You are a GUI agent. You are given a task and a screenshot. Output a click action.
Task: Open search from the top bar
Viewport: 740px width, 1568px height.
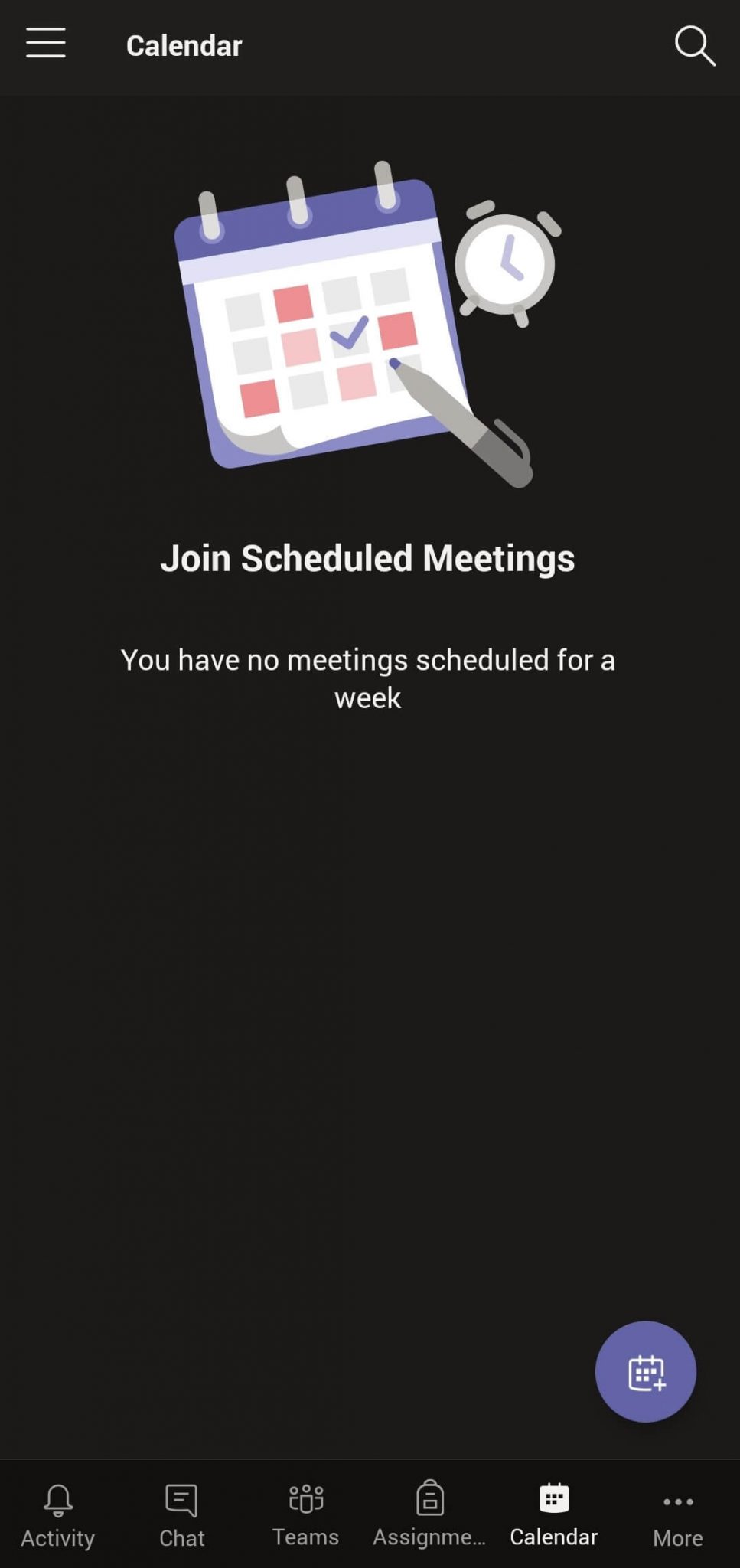tap(695, 46)
